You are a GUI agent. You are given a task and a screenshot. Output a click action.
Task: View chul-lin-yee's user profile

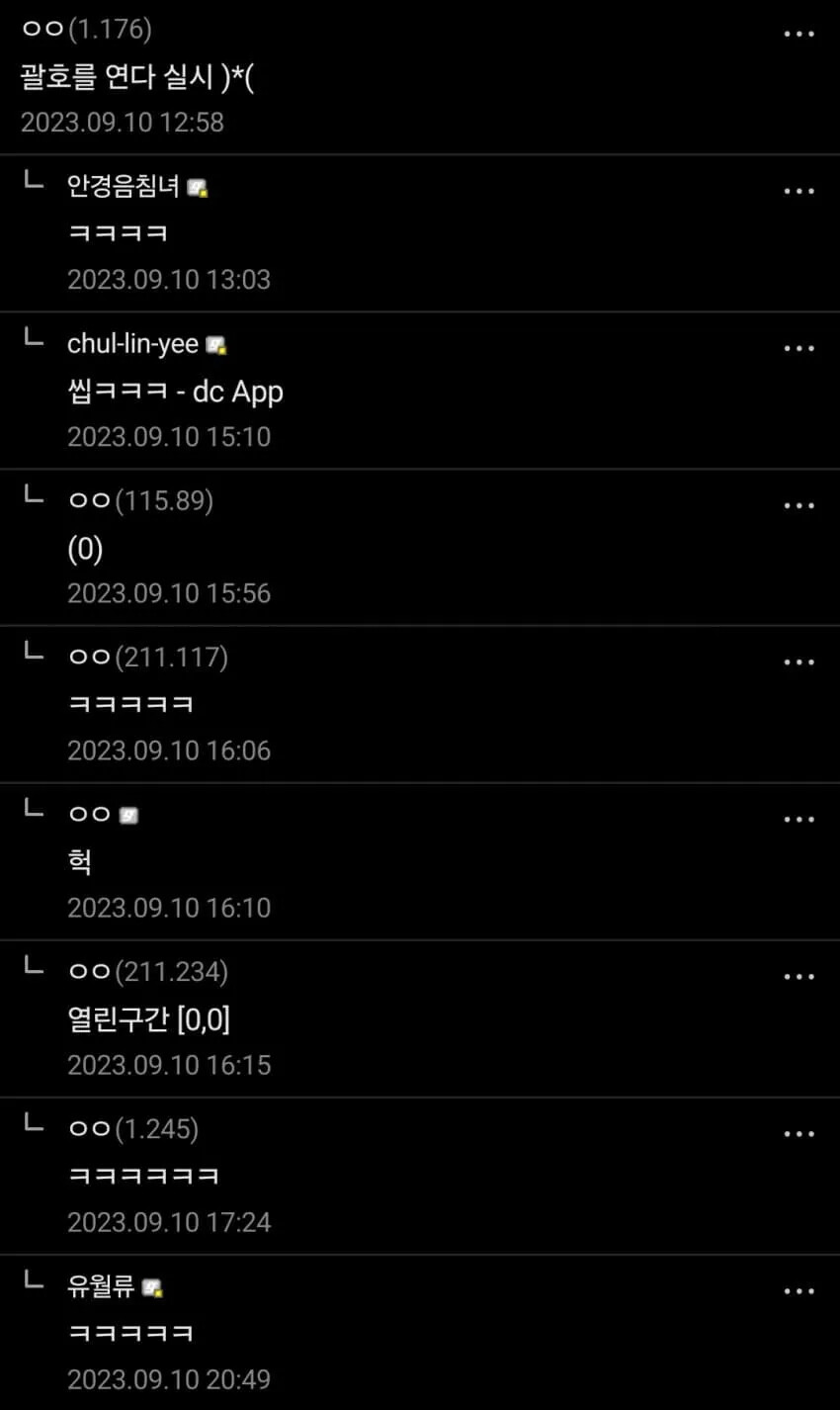coord(132,344)
